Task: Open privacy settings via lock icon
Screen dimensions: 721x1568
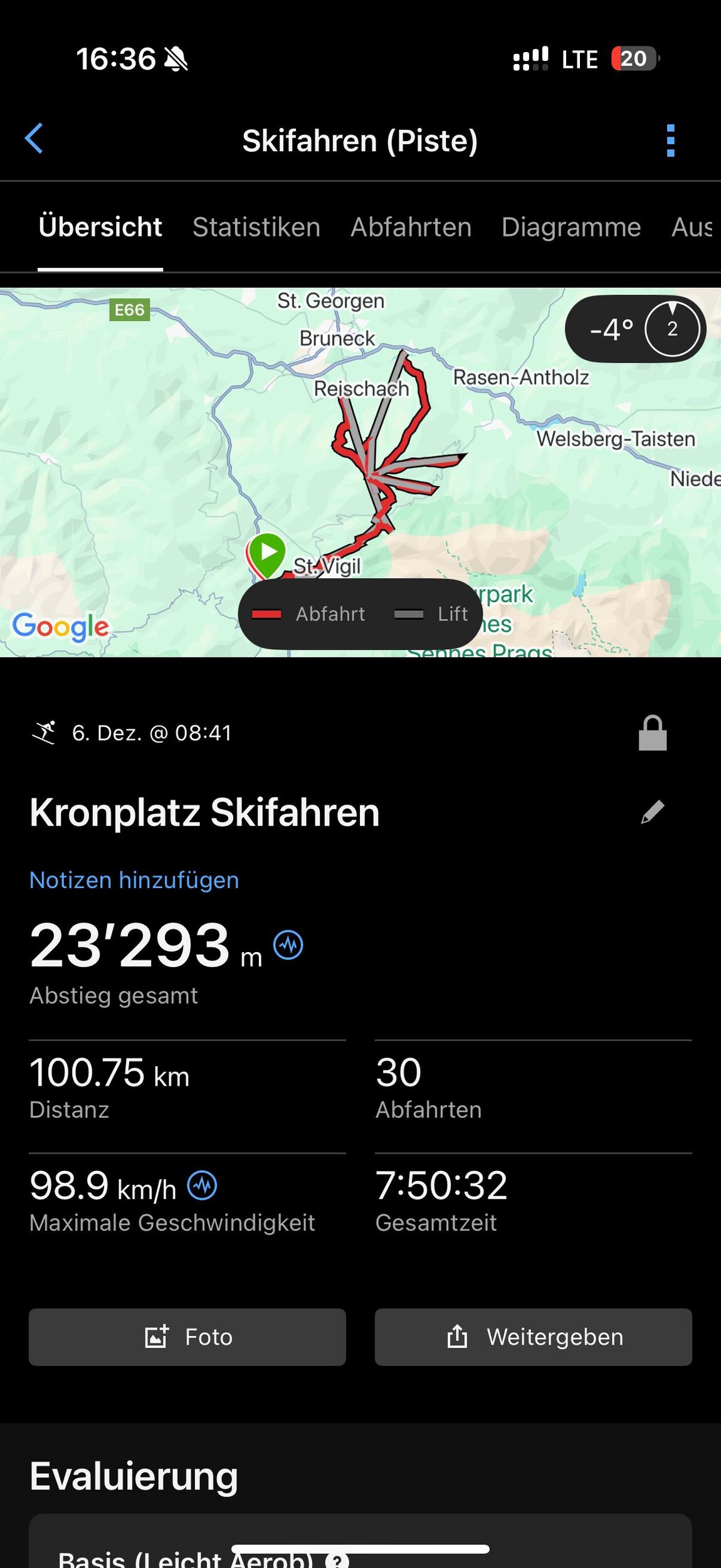Action: click(652, 733)
